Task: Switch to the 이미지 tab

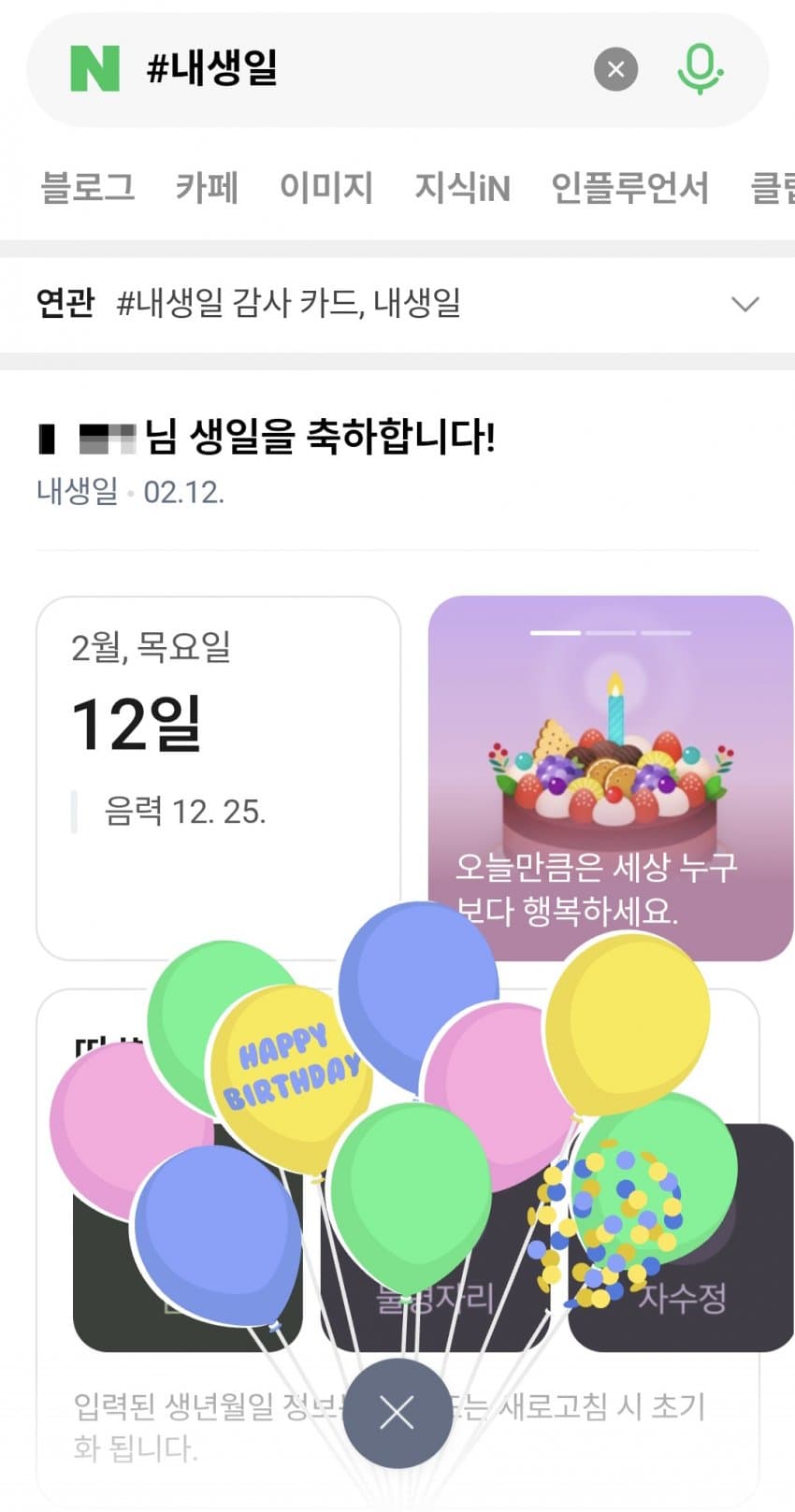Action: (325, 188)
